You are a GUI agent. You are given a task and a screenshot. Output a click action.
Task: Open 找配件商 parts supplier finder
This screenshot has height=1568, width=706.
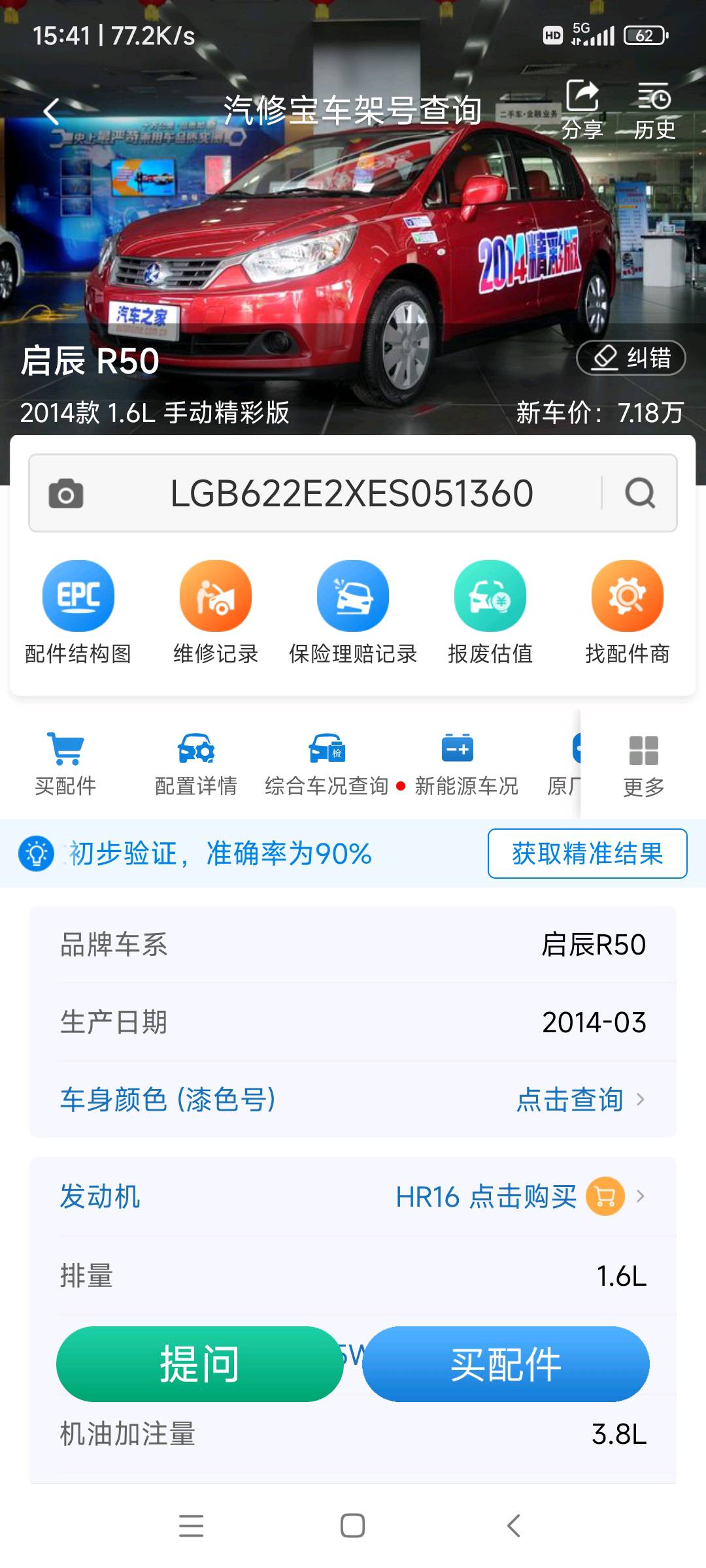[628, 612]
